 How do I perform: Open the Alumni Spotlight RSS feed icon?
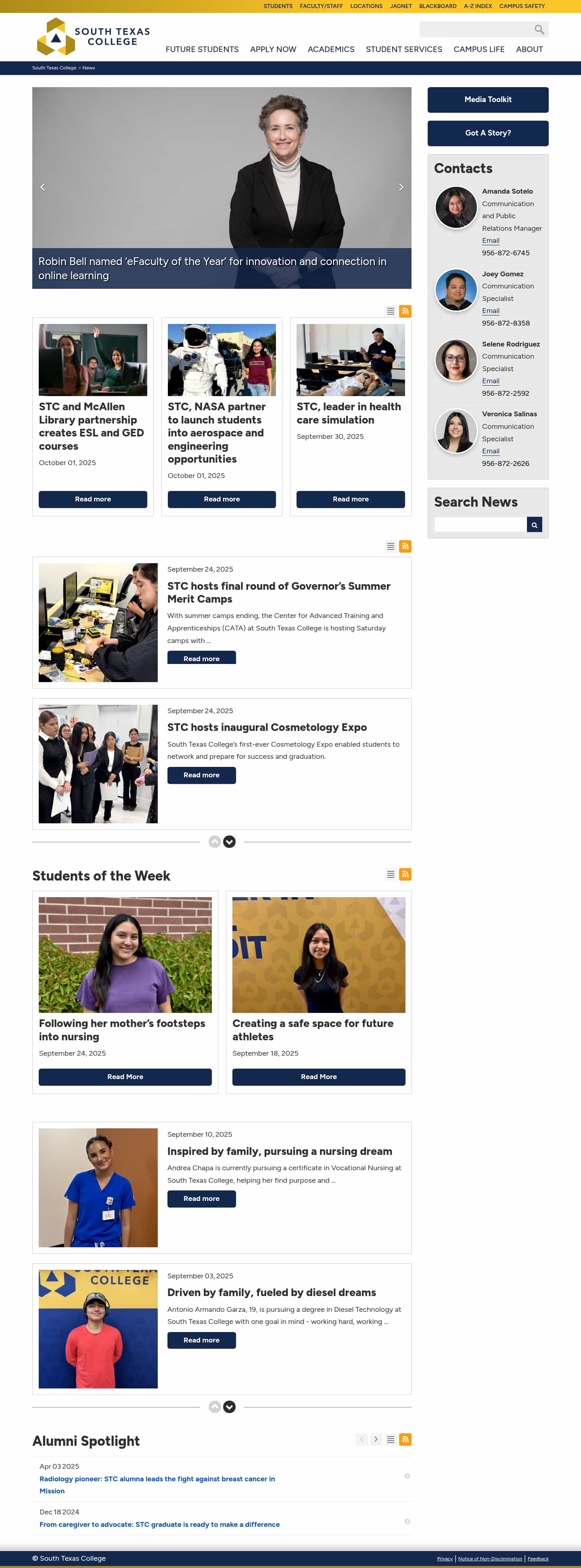point(405,1440)
